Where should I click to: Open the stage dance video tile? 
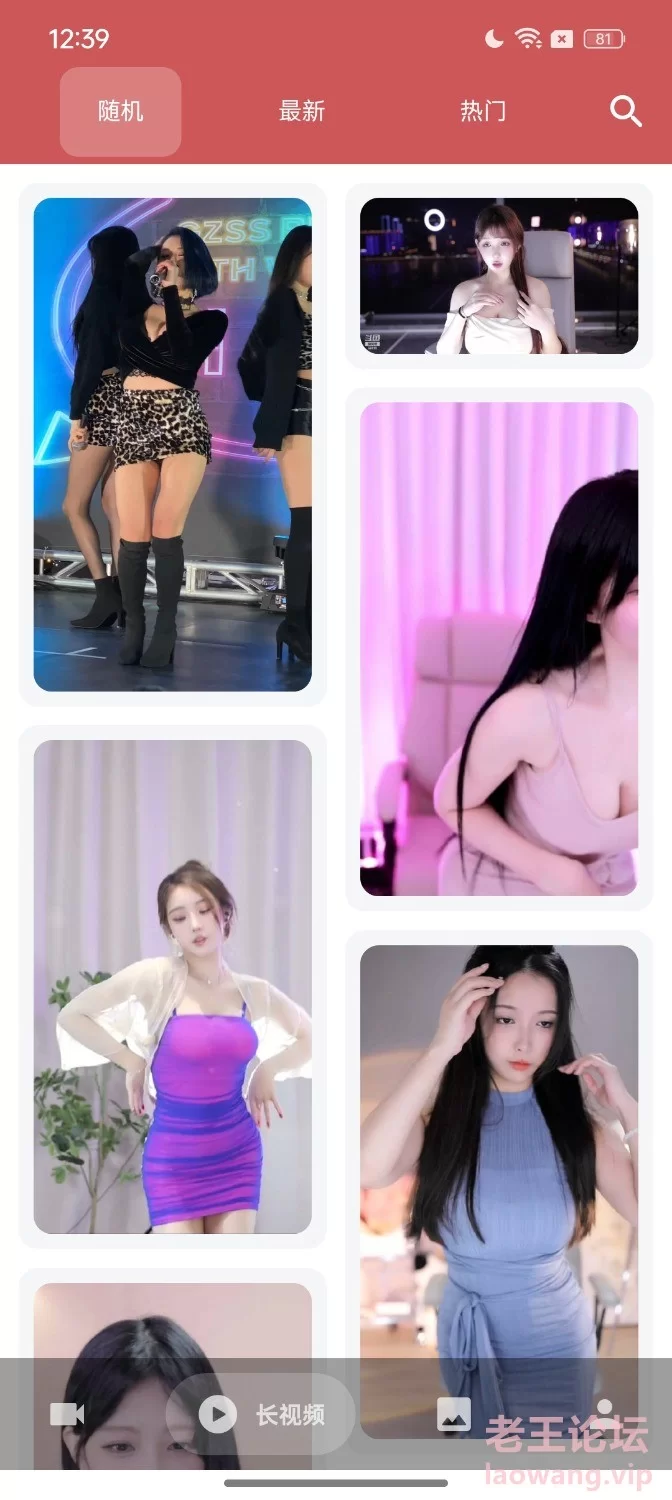pyautogui.click(x=173, y=445)
